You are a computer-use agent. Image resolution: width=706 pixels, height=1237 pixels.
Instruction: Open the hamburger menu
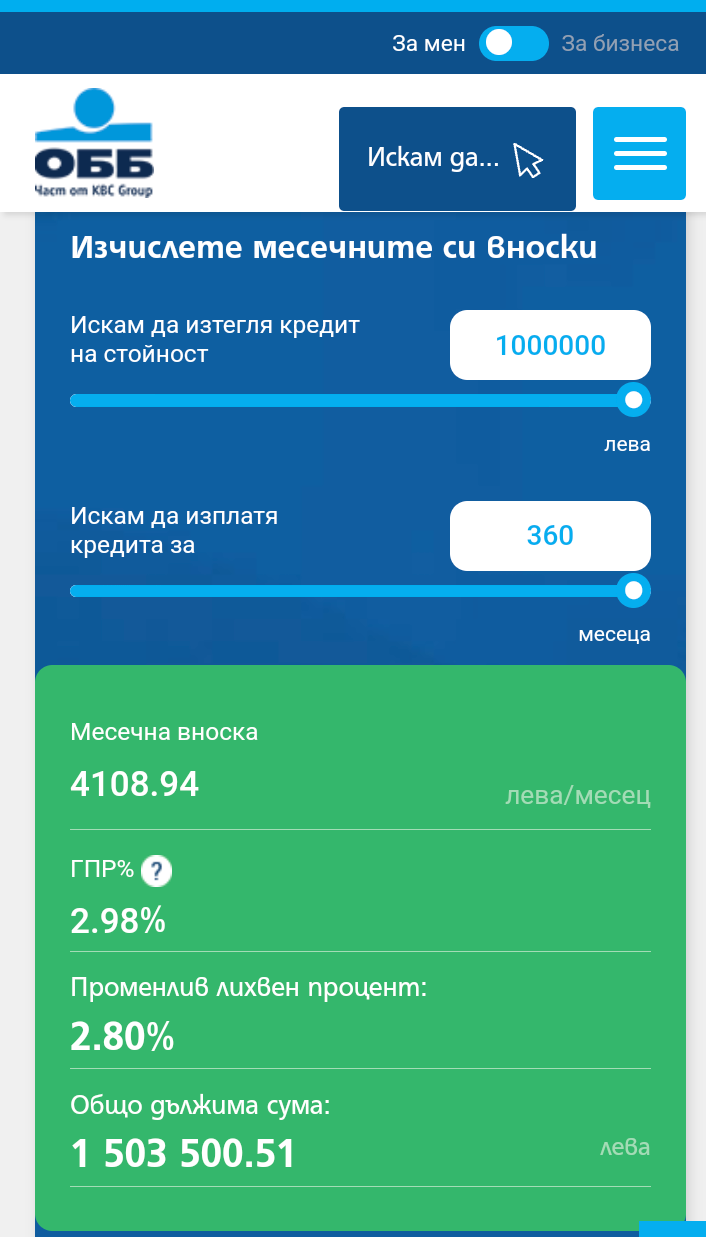[639, 154]
